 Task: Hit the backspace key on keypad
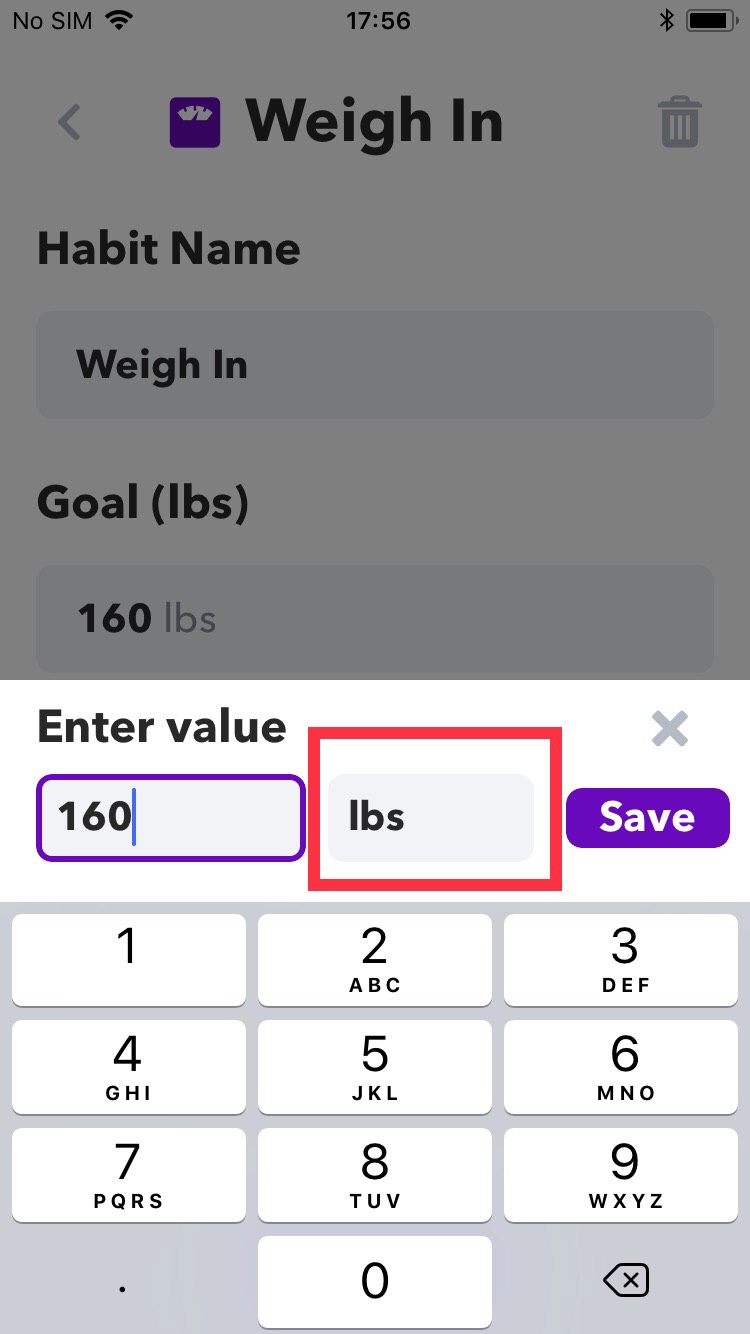click(626, 1280)
